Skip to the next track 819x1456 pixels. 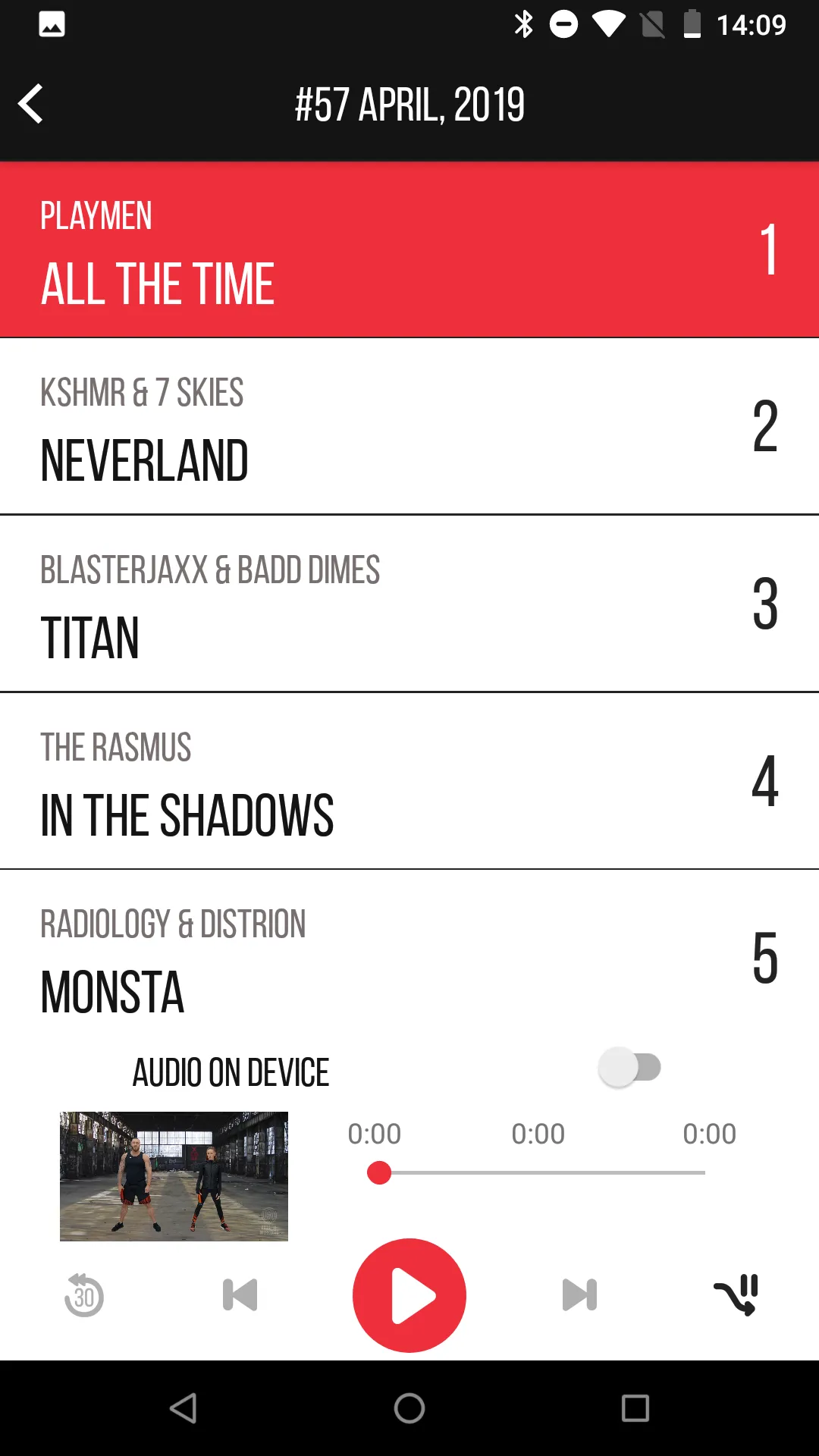579,1295
